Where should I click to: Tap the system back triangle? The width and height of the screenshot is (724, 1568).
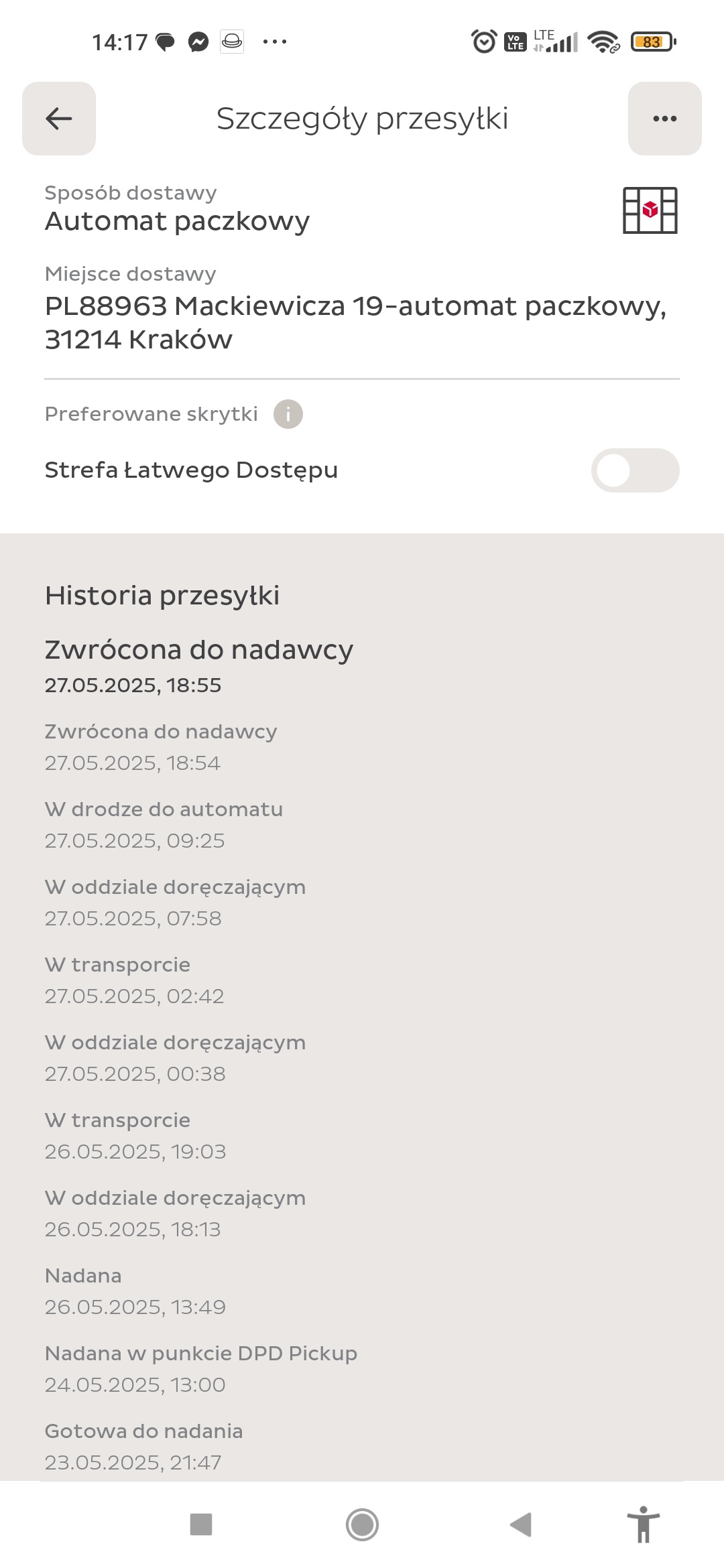pos(521,1524)
